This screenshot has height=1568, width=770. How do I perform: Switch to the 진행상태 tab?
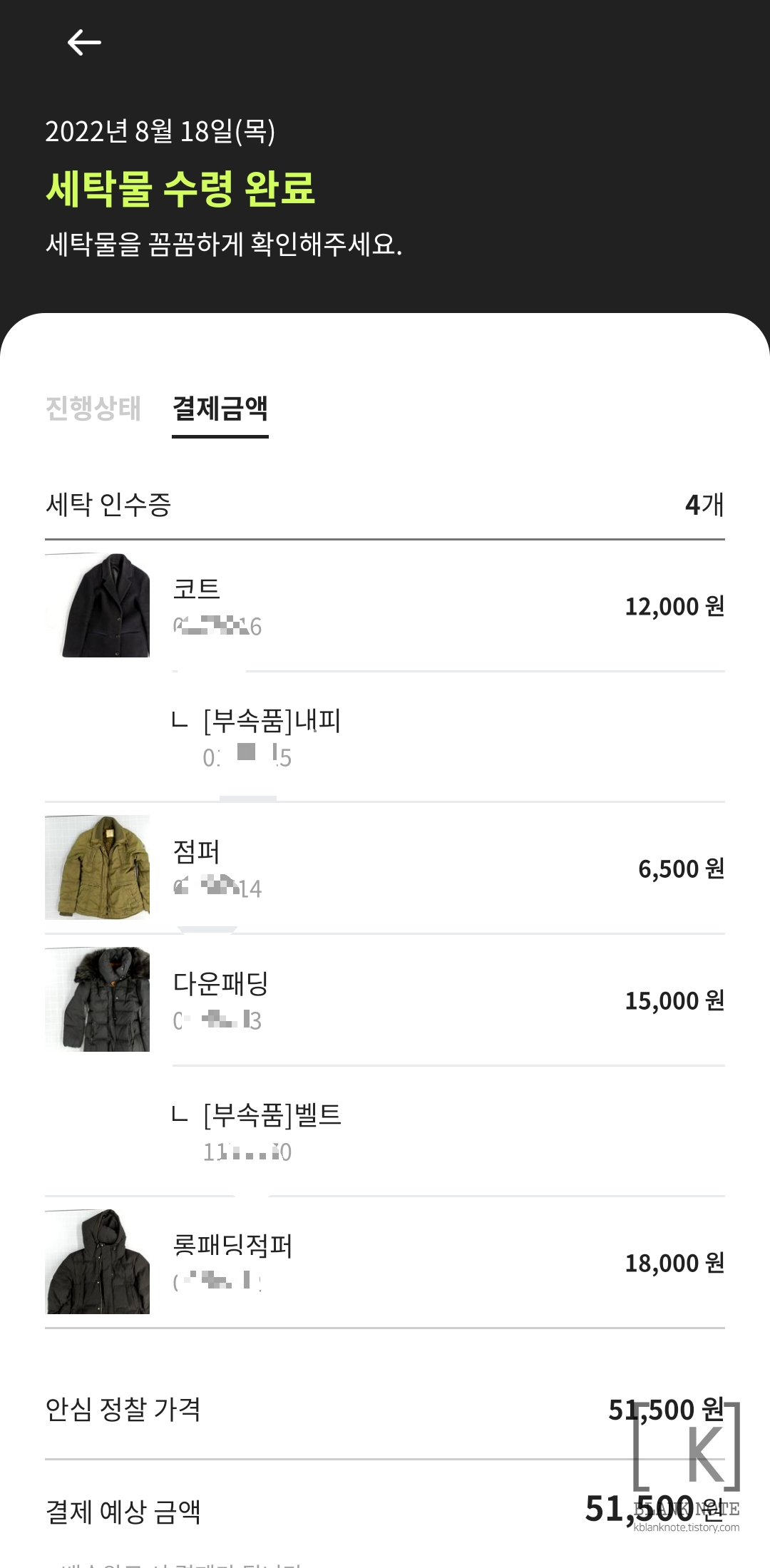[x=93, y=409]
